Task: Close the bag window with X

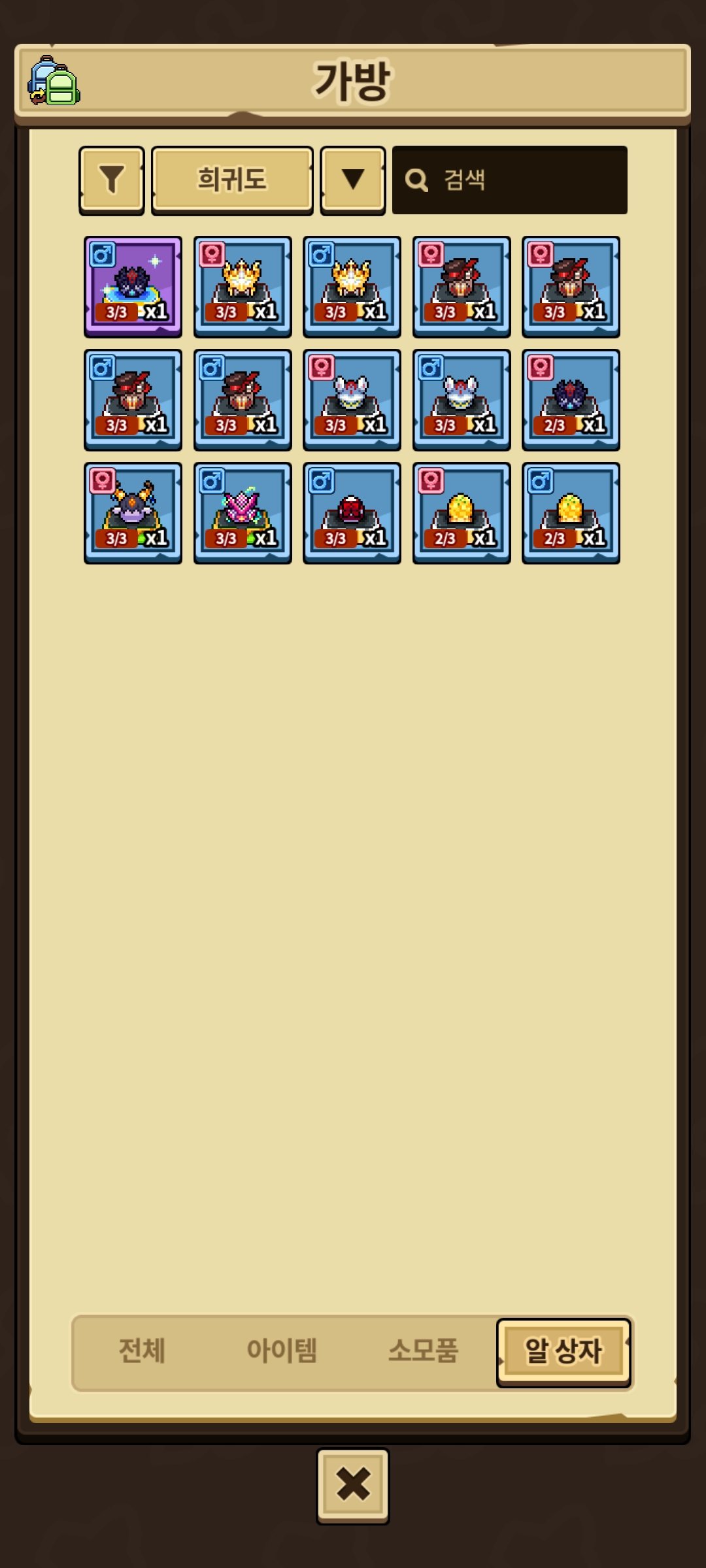Action: click(353, 1485)
